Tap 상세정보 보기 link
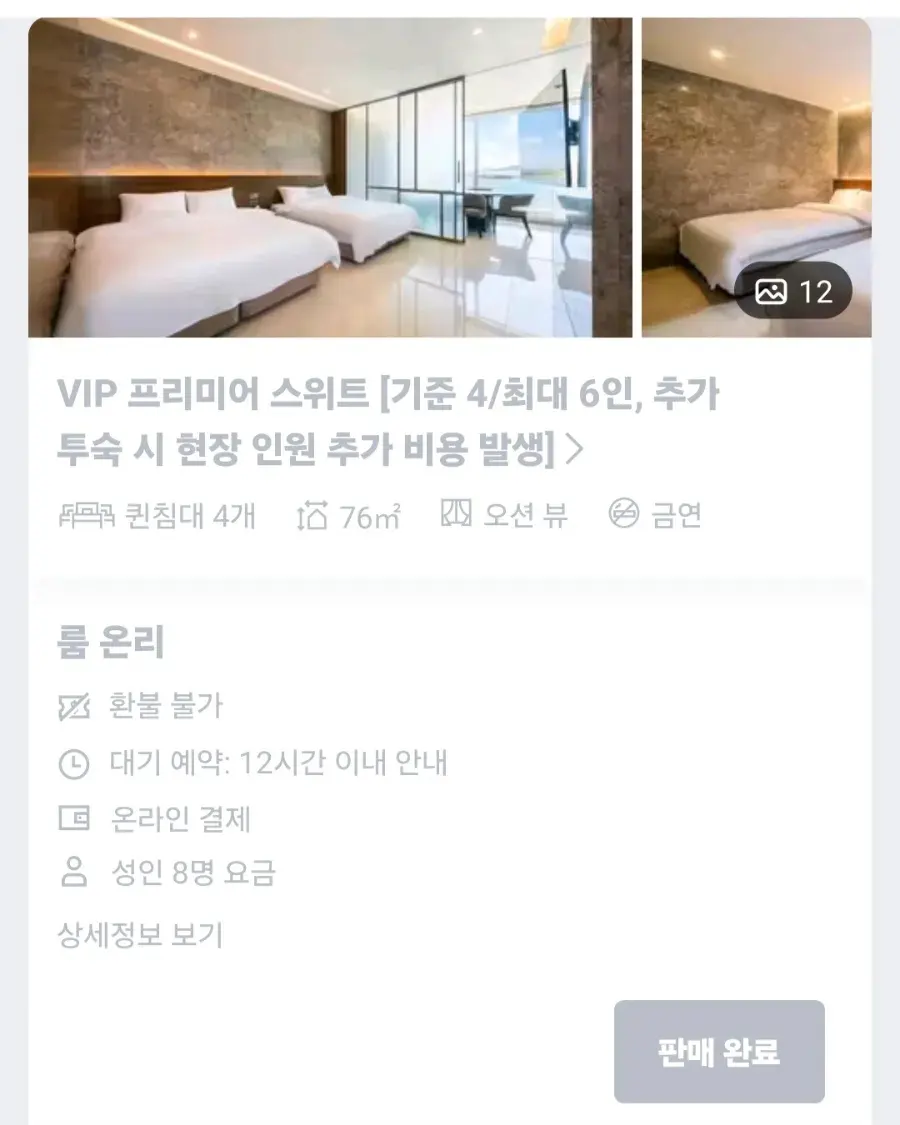 point(140,934)
